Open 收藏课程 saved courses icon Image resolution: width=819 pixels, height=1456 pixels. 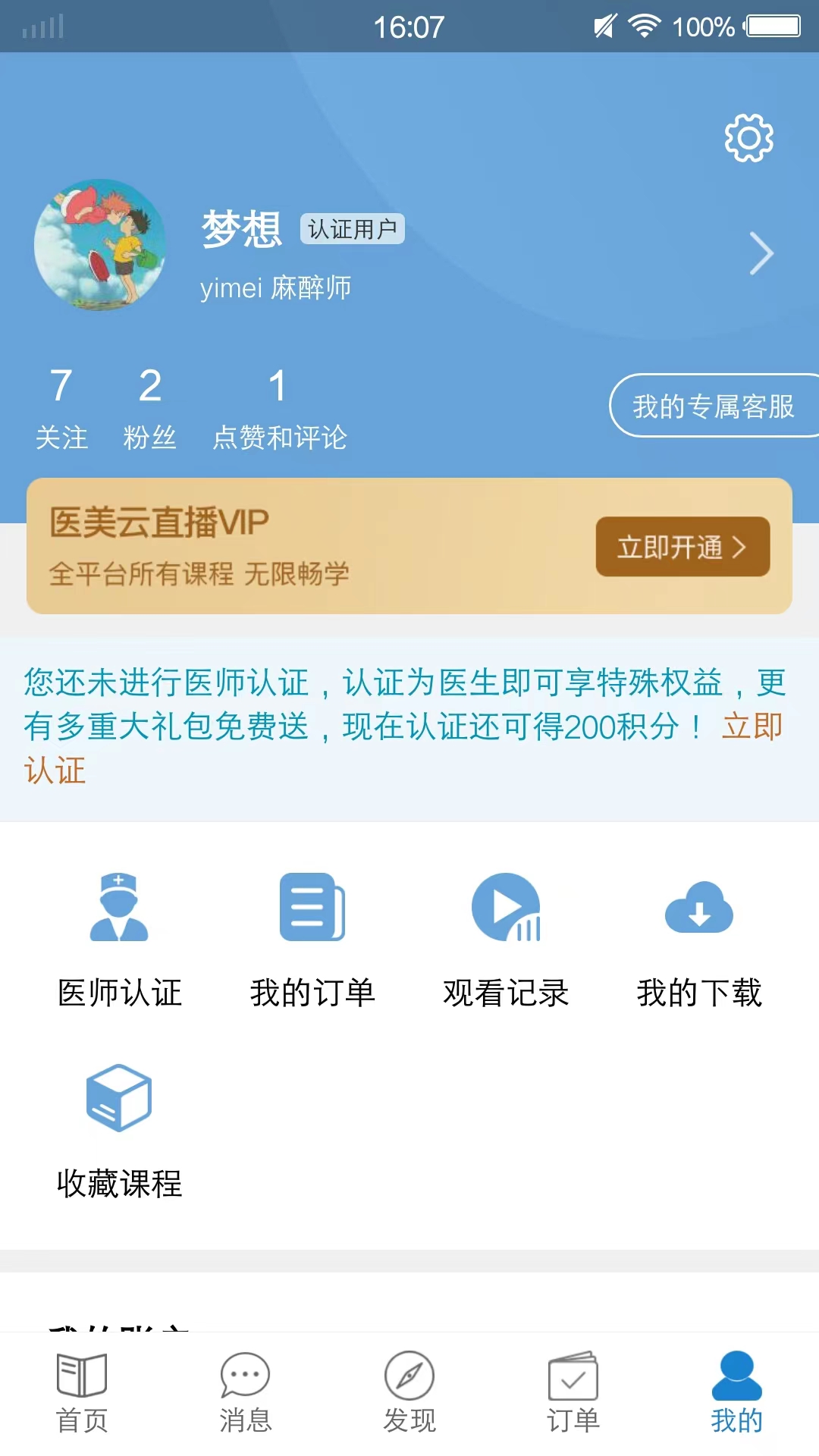point(118,1098)
